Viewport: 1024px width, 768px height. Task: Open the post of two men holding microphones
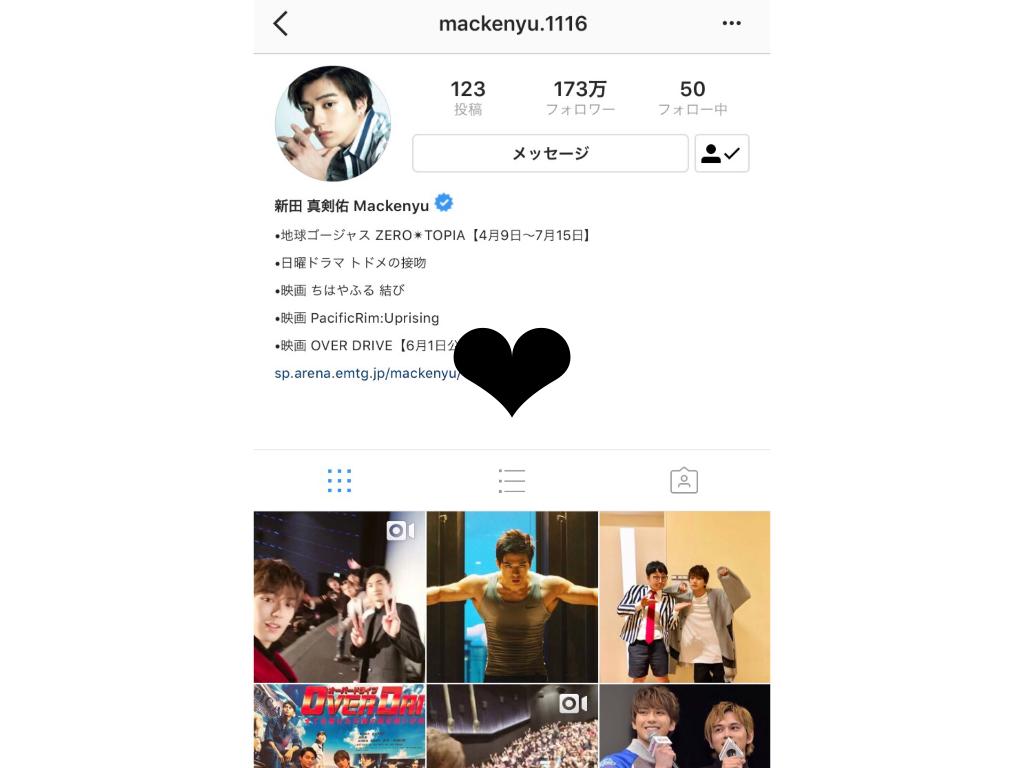point(685,727)
